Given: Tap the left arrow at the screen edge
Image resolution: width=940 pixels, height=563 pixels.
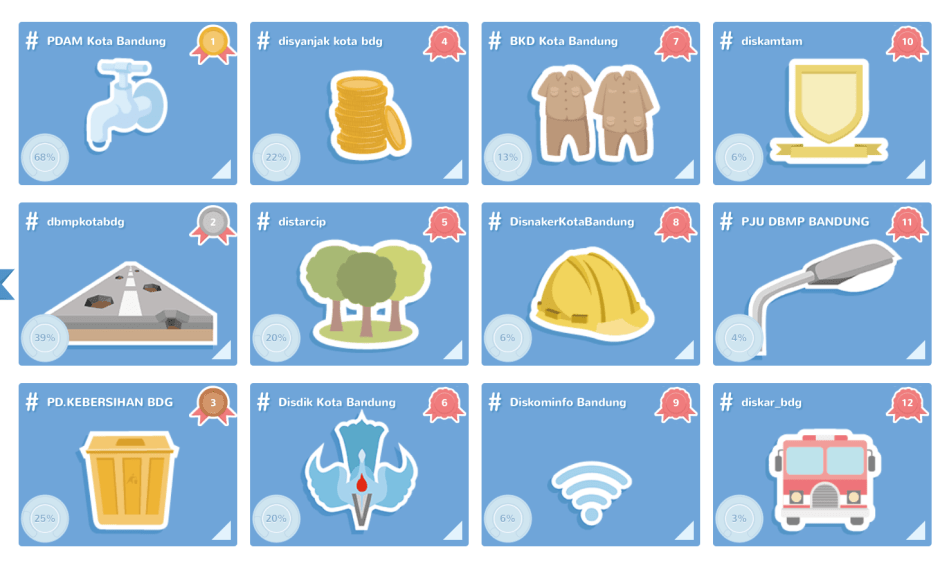Looking at the screenshot, I should coord(6,284).
